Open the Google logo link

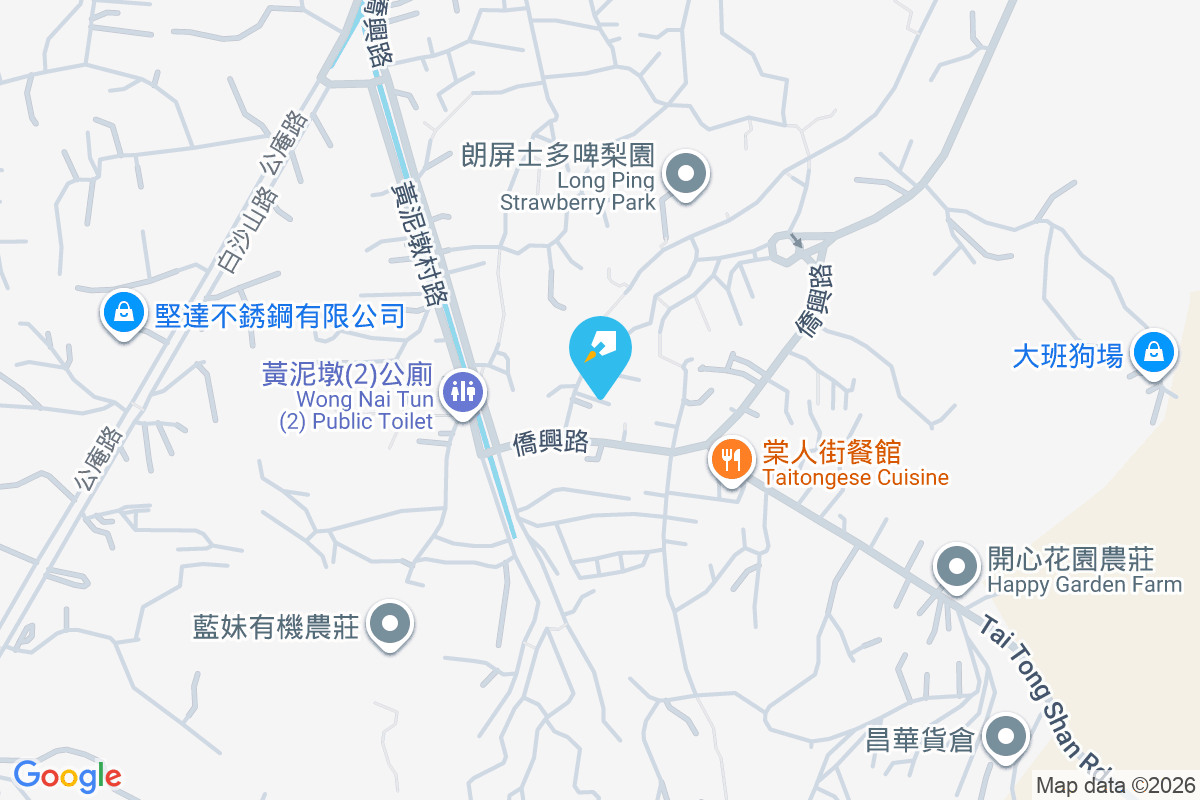point(67,775)
